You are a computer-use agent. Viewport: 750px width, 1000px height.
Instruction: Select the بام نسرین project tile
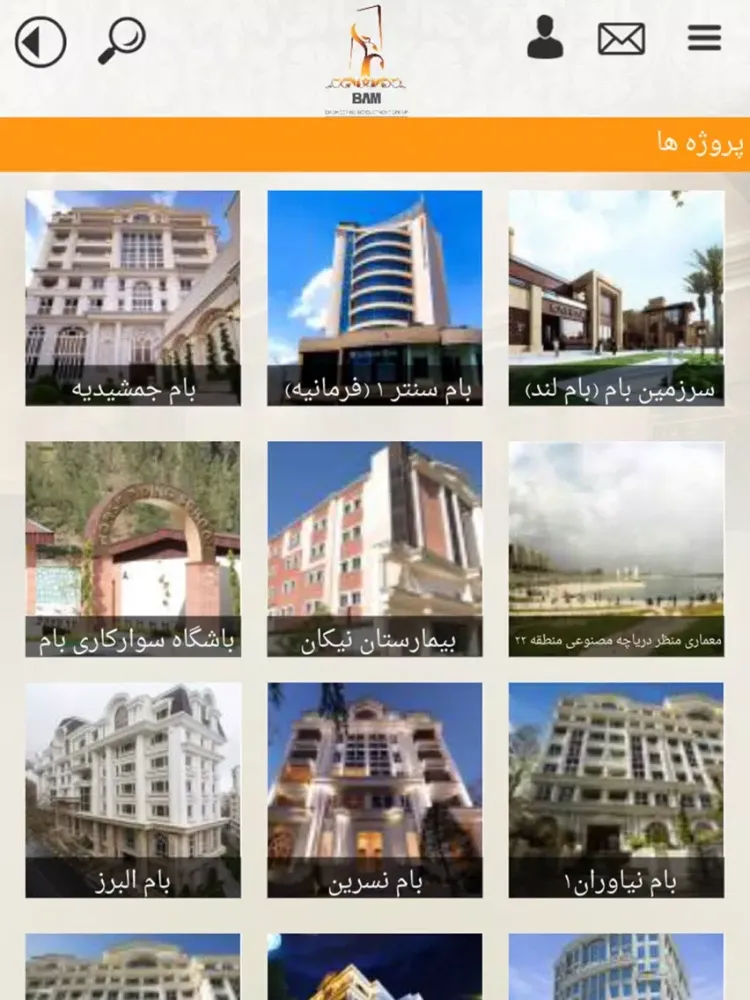[x=374, y=790]
